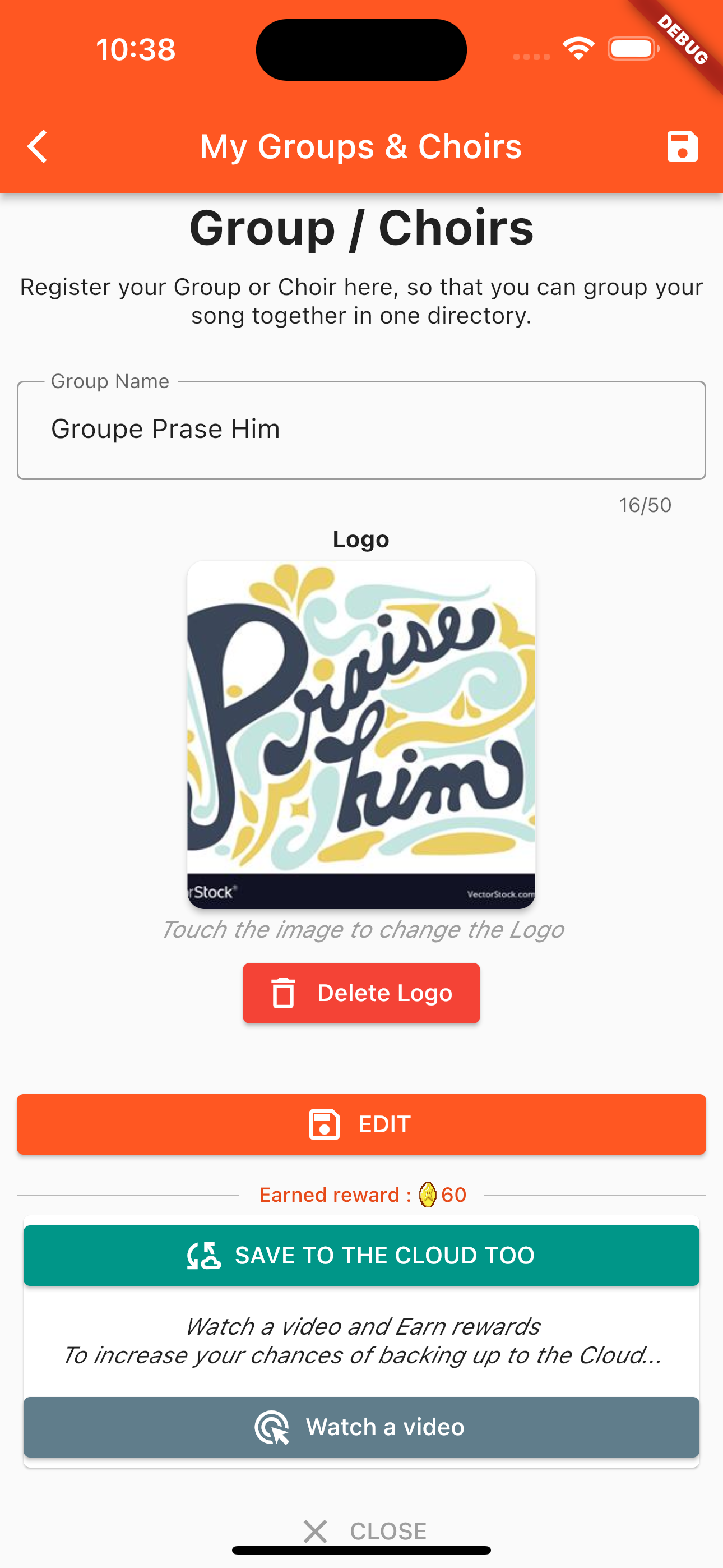
Task: Close the group form
Action: pyautogui.click(x=365, y=1530)
